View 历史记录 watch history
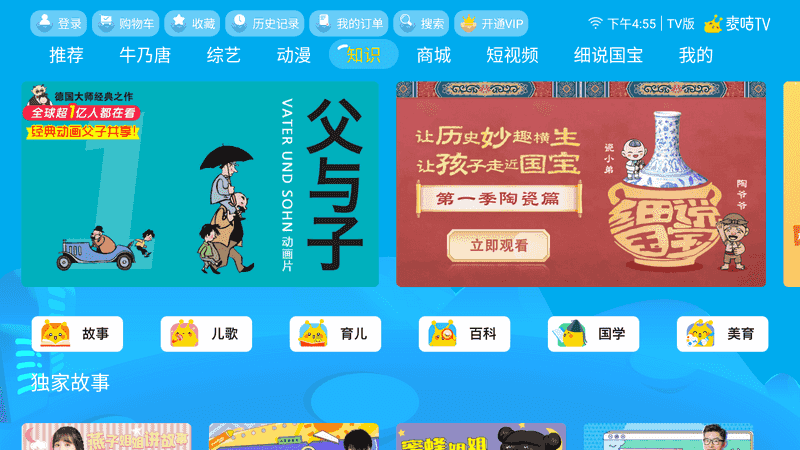The width and height of the screenshot is (800, 450). (x=263, y=23)
